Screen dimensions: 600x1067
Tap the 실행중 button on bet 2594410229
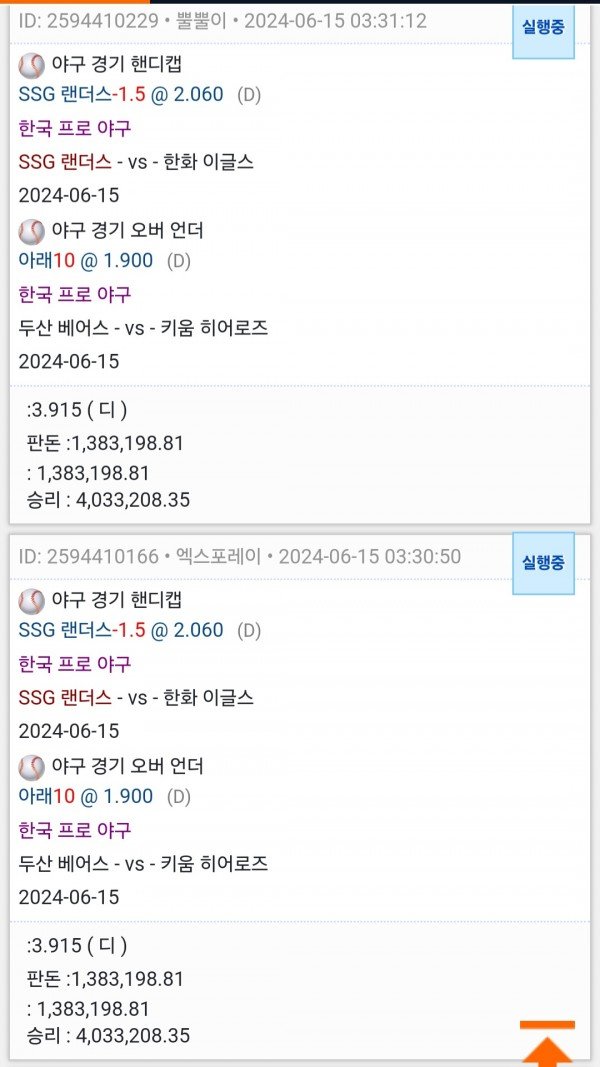tap(543, 28)
